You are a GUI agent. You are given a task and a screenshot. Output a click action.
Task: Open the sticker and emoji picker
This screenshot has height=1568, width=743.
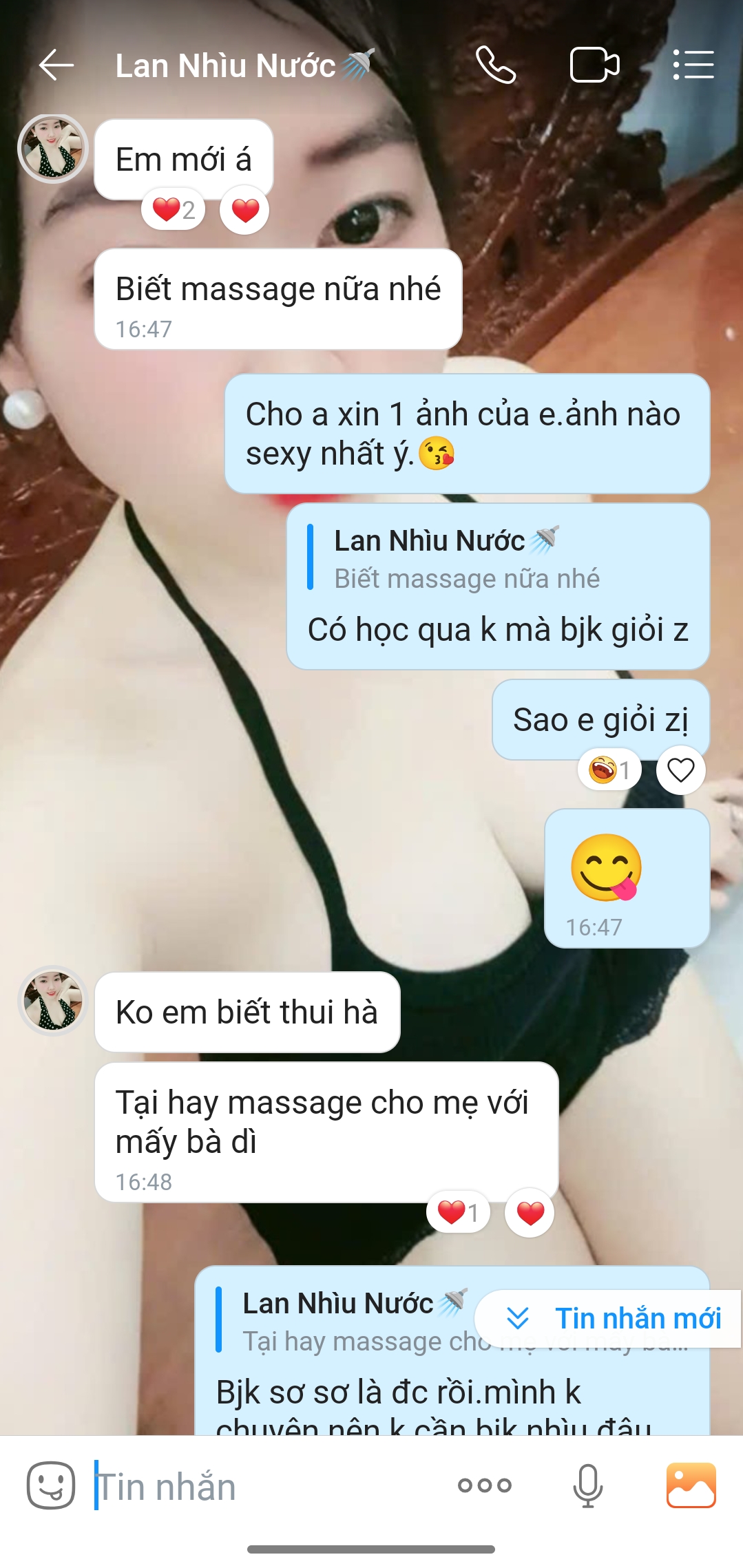(x=51, y=1485)
